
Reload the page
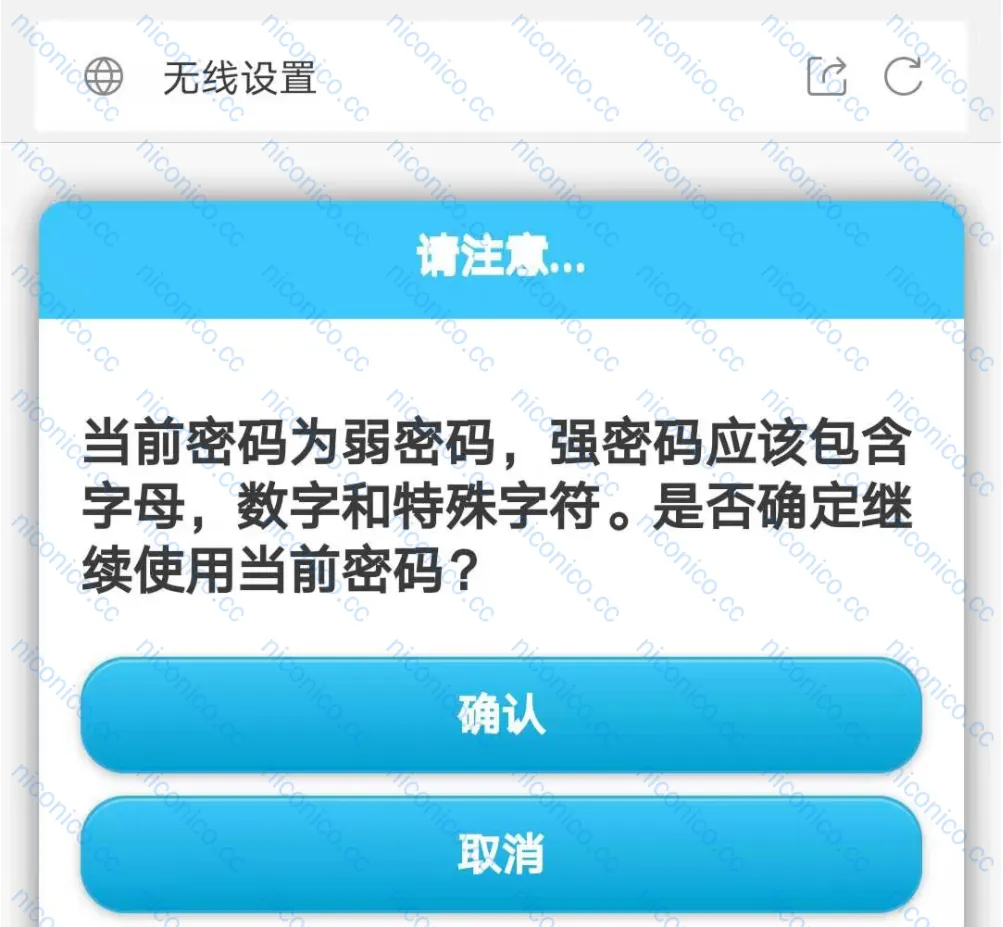point(903,76)
